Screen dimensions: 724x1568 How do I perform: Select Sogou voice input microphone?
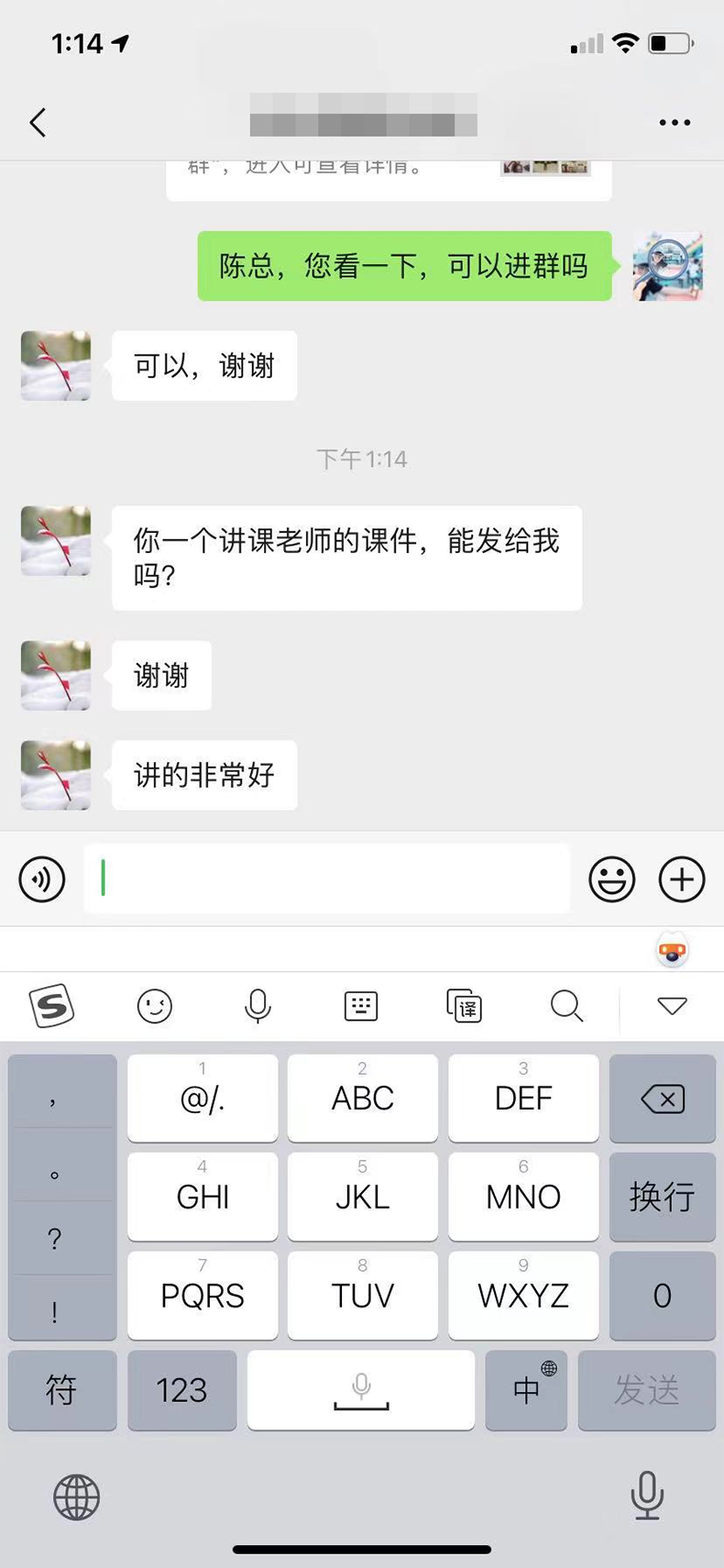tap(258, 1005)
